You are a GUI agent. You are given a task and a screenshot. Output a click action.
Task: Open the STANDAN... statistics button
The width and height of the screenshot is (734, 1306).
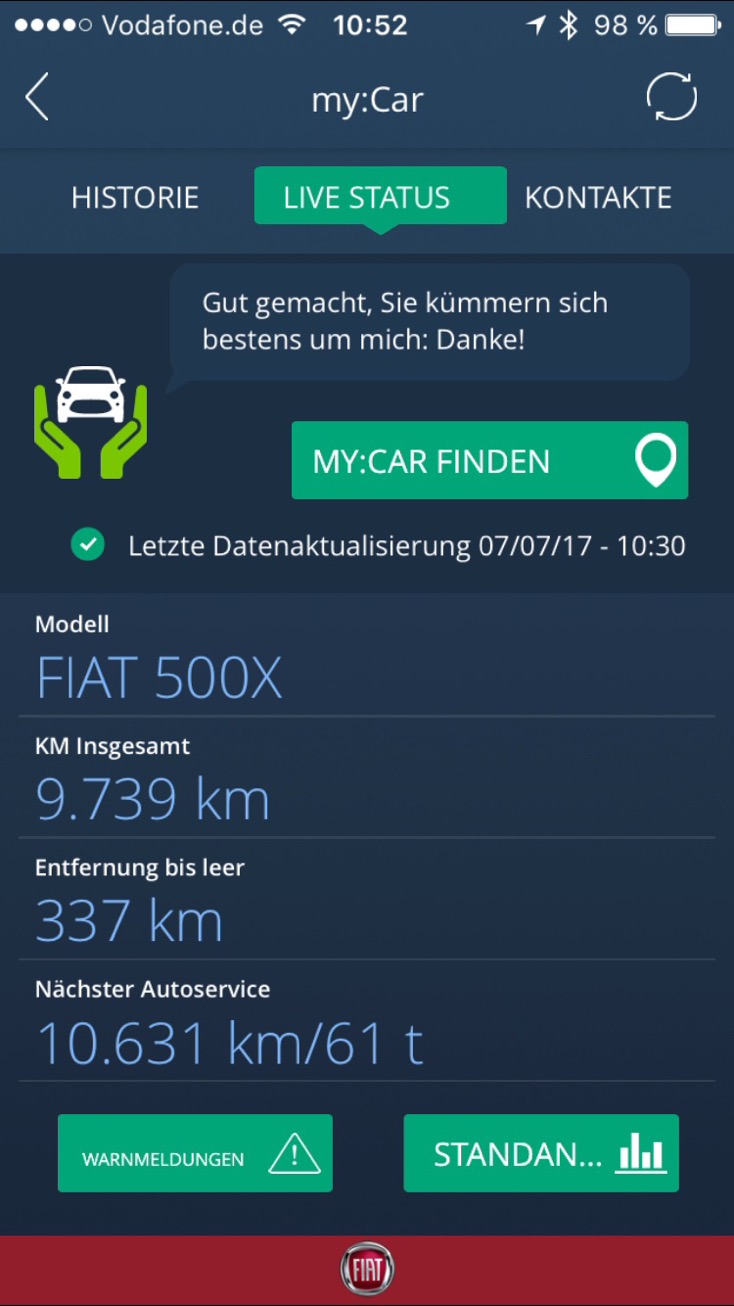[540, 1153]
